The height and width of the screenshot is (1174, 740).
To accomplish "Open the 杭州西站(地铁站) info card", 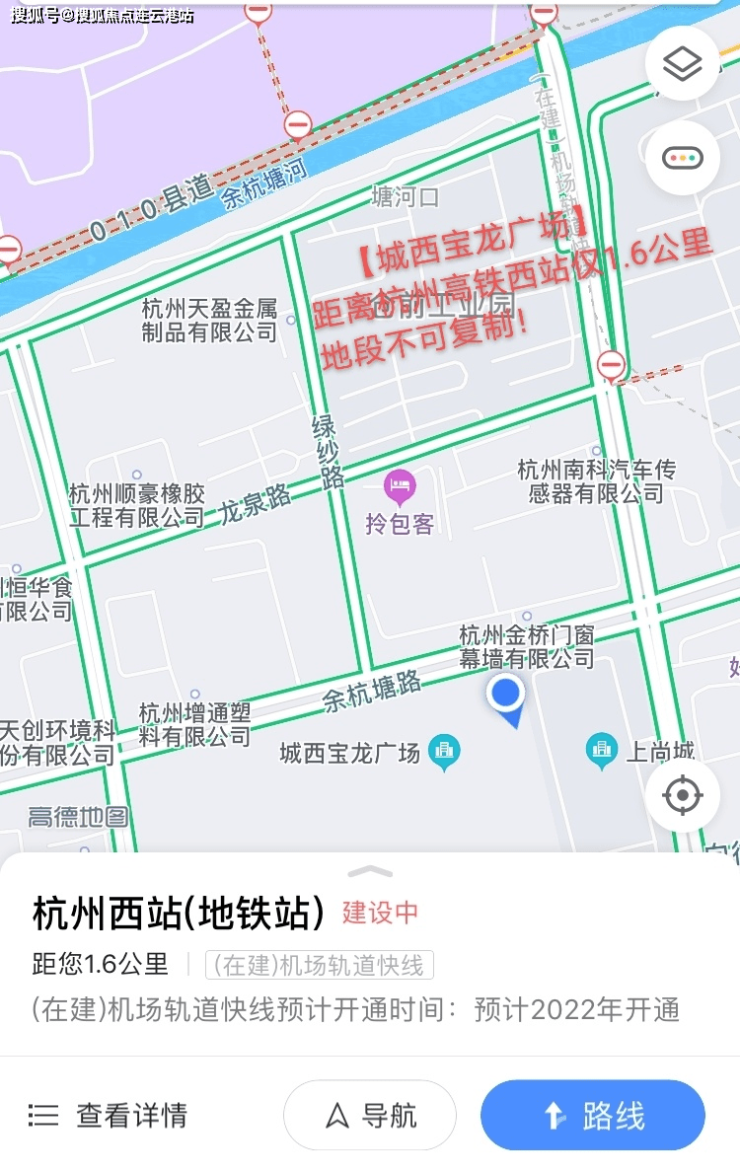I will [x=180, y=913].
